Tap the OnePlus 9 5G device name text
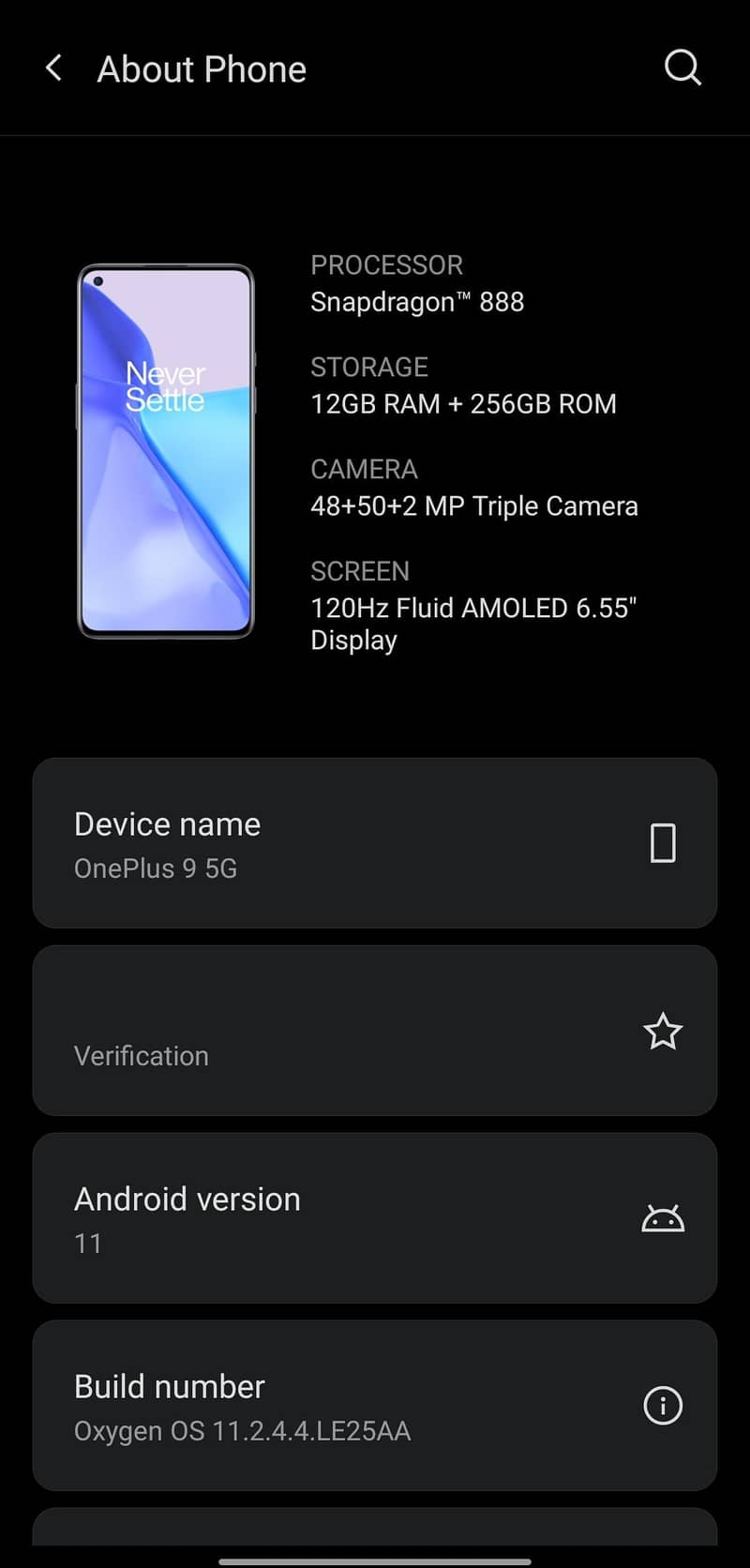Screen dimensions: 750x1568 (155, 869)
